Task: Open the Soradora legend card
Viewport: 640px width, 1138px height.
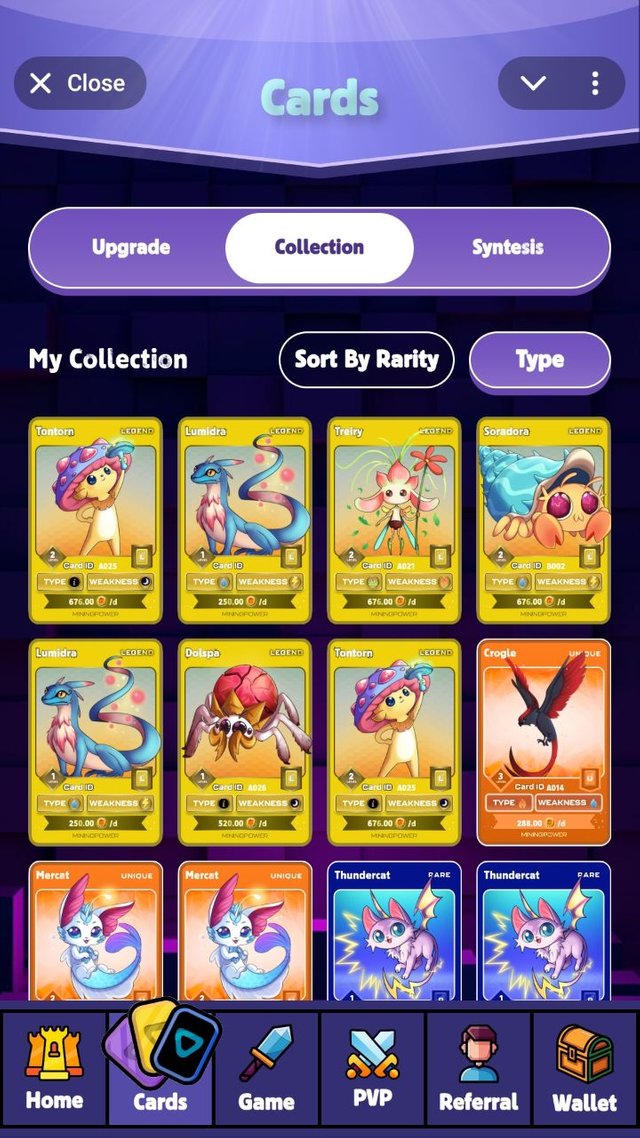Action: pos(543,520)
